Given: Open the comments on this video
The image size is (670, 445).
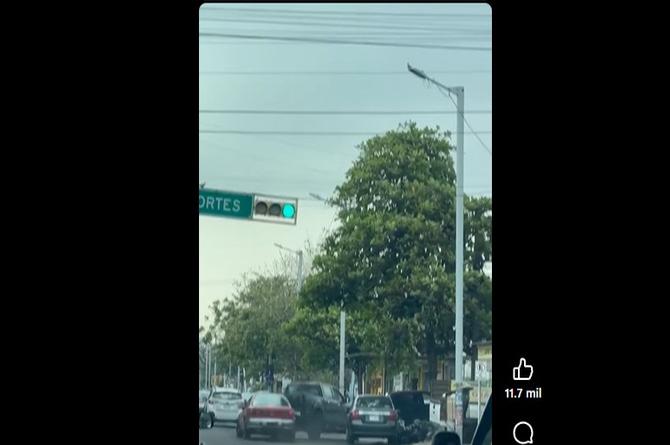Looking at the screenshot, I should (x=523, y=432).
